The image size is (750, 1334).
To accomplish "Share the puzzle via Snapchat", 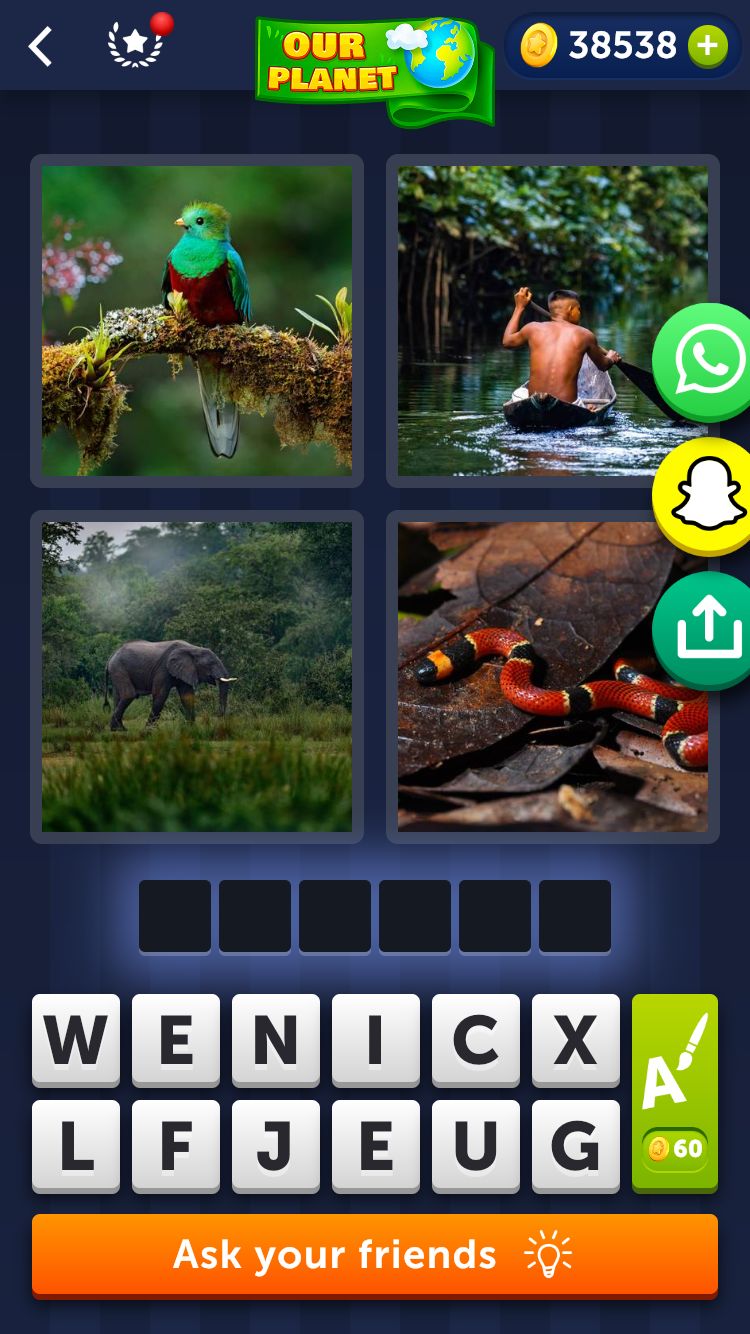I will pos(707,496).
